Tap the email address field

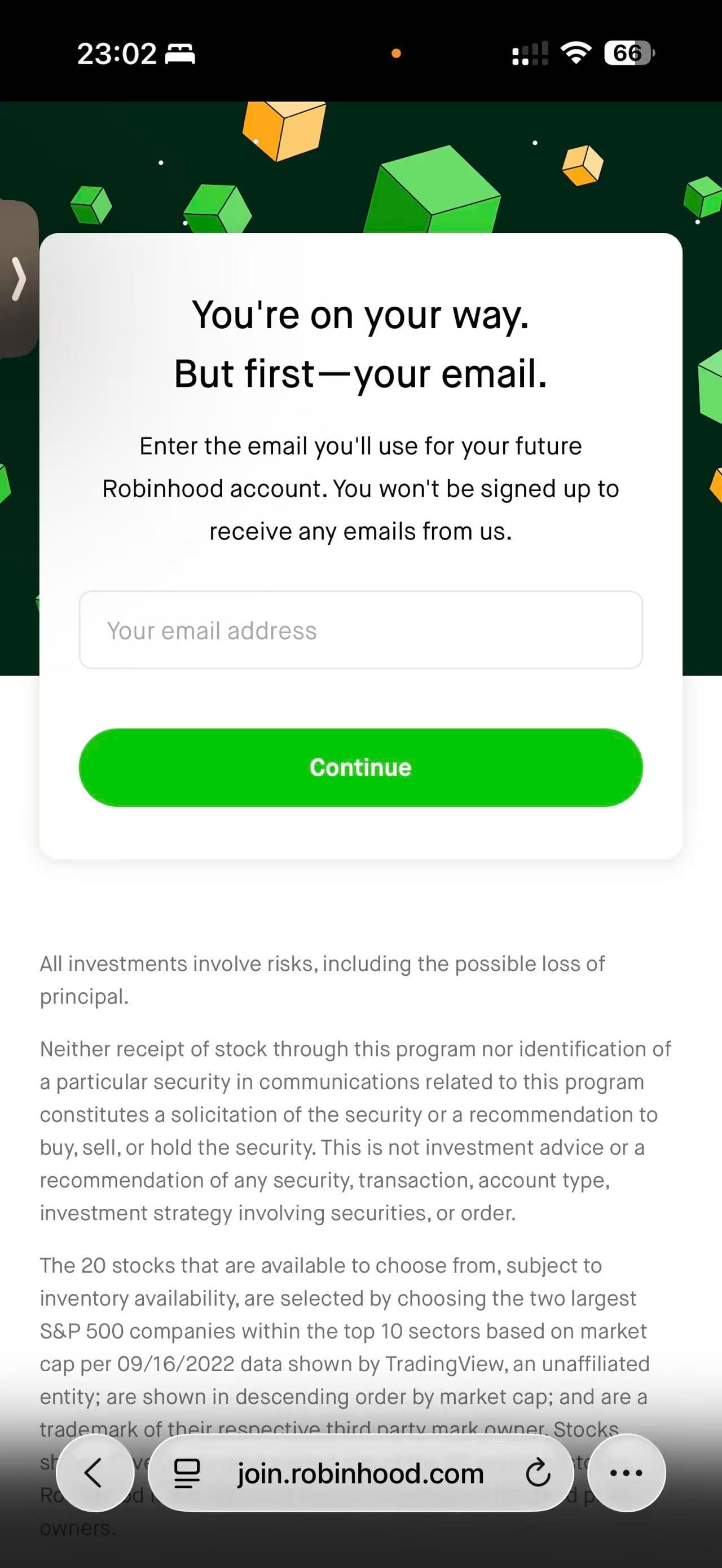coord(360,629)
